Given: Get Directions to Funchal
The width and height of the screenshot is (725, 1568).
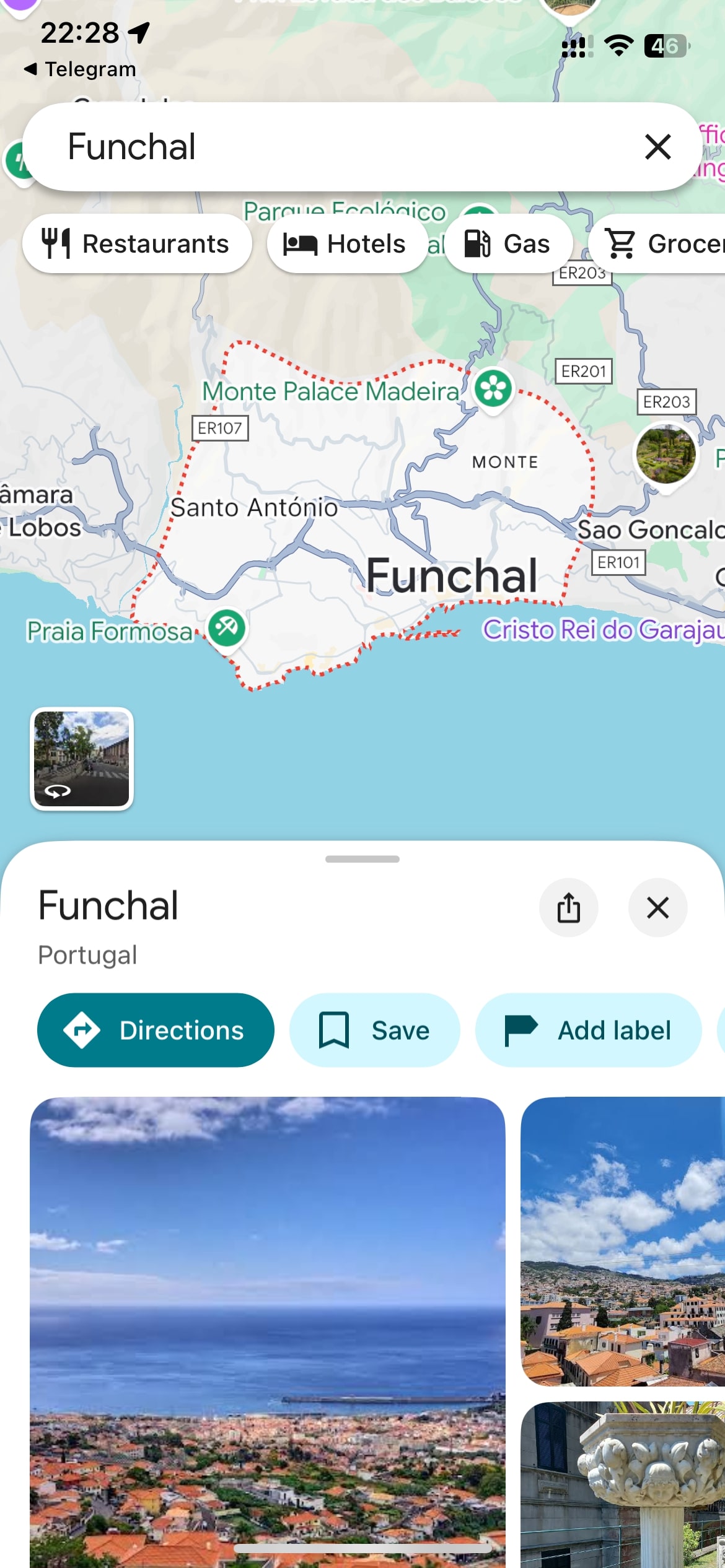Looking at the screenshot, I should 156,1030.
